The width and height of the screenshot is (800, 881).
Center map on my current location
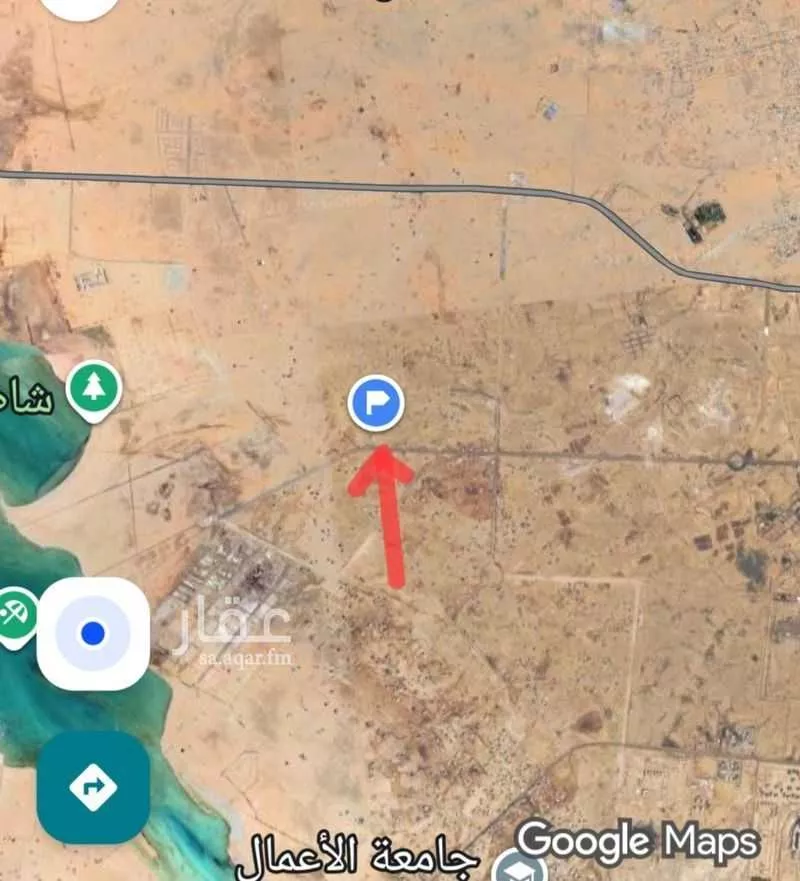coord(93,633)
